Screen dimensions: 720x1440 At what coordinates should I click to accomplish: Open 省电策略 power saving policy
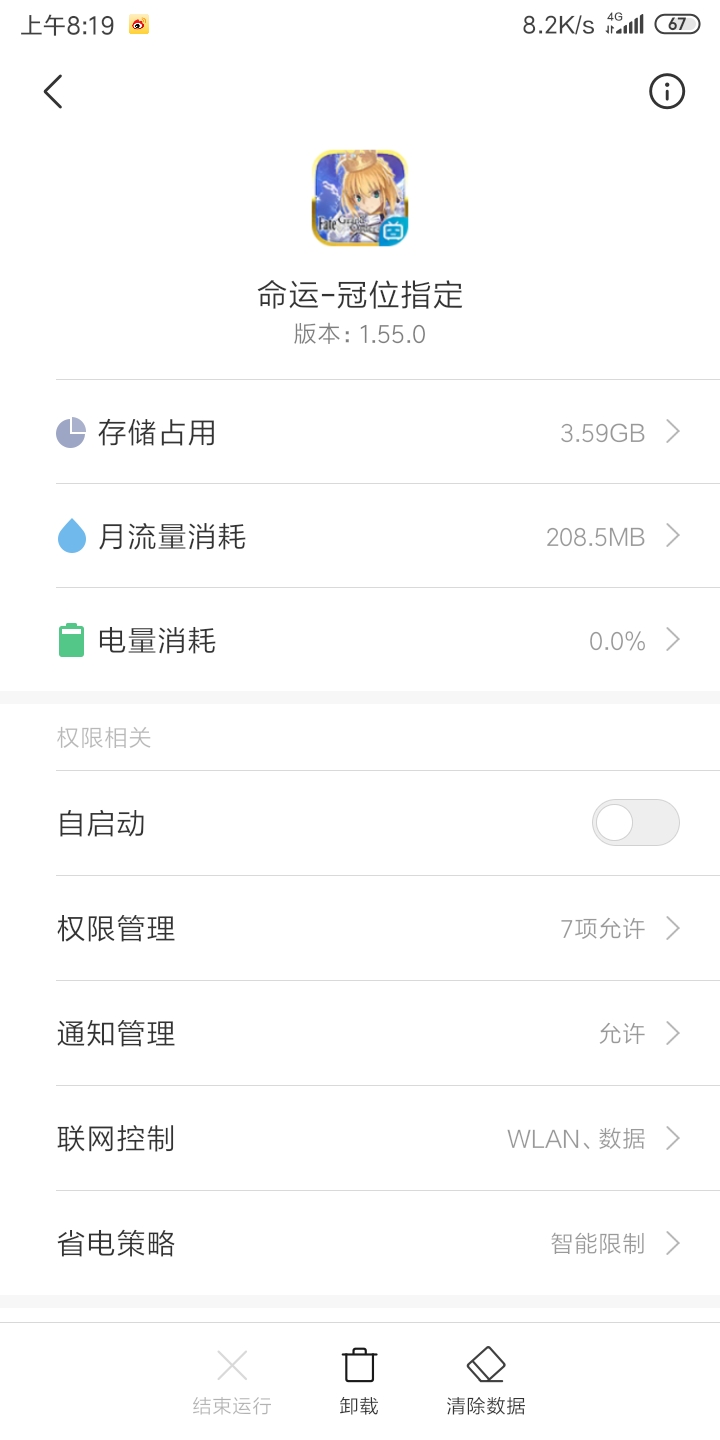(x=360, y=1243)
